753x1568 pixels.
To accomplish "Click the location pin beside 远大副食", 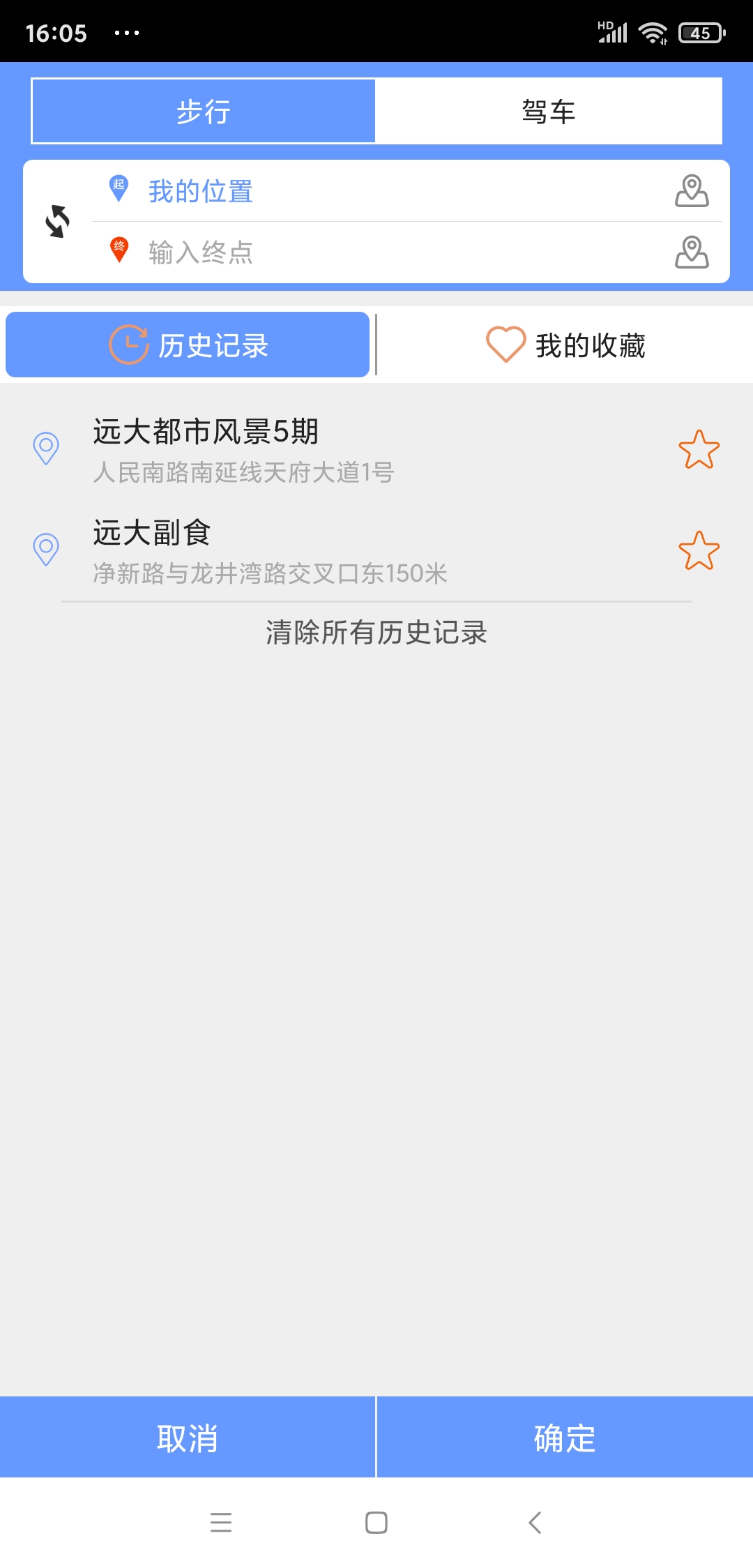I will click(x=45, y=548).
